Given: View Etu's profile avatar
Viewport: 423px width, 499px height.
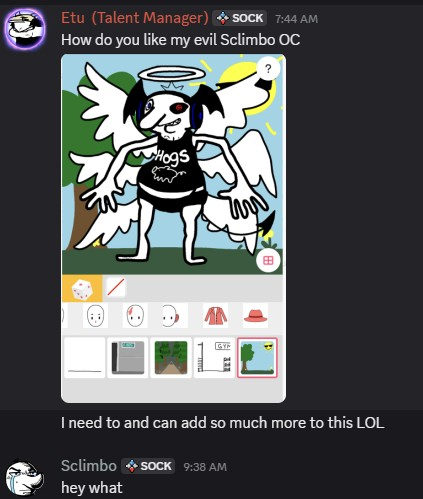Looking at the screenshot, I should 25,29.
